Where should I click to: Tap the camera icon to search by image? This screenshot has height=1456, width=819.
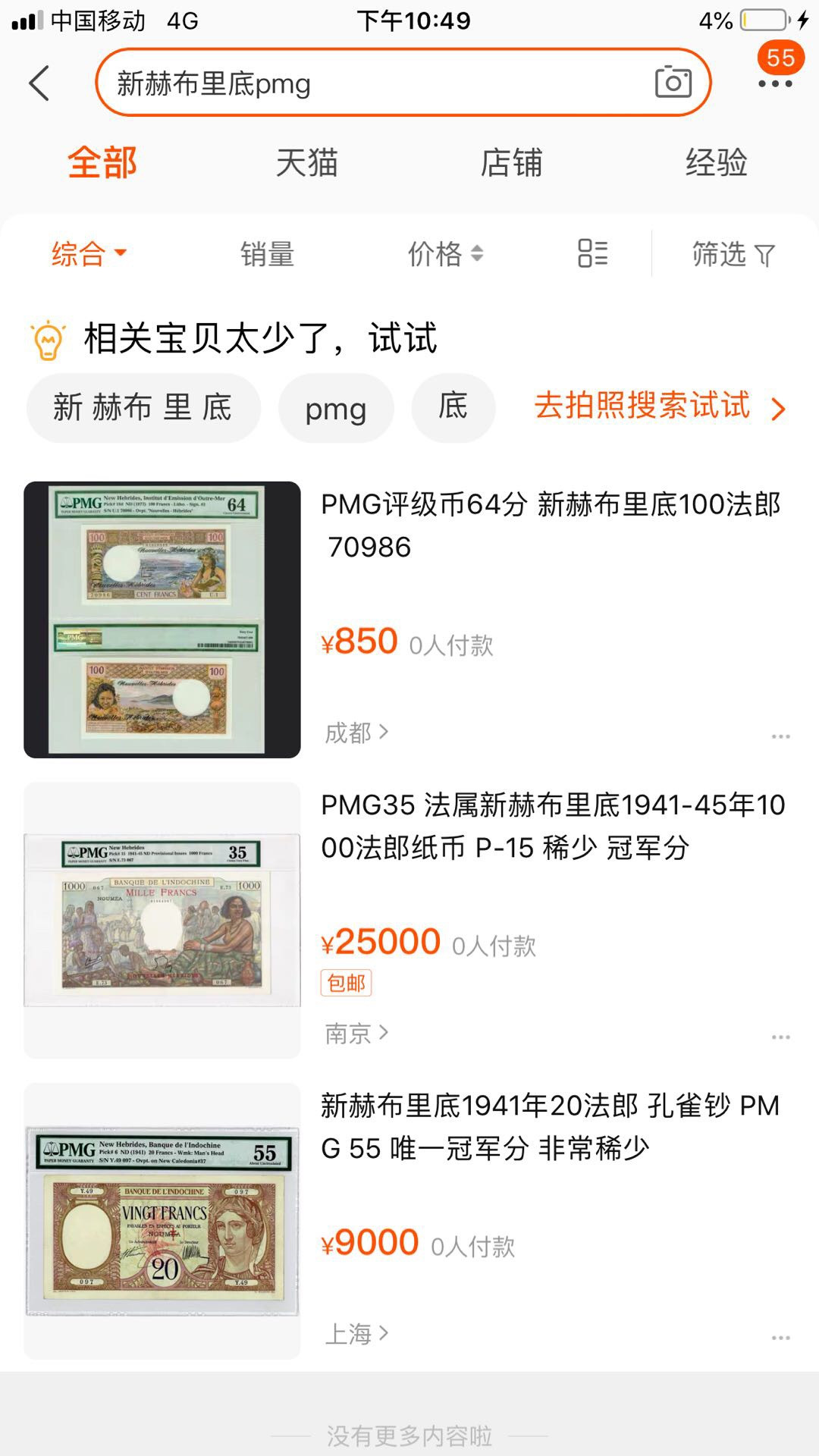click(x=675, y=83)
